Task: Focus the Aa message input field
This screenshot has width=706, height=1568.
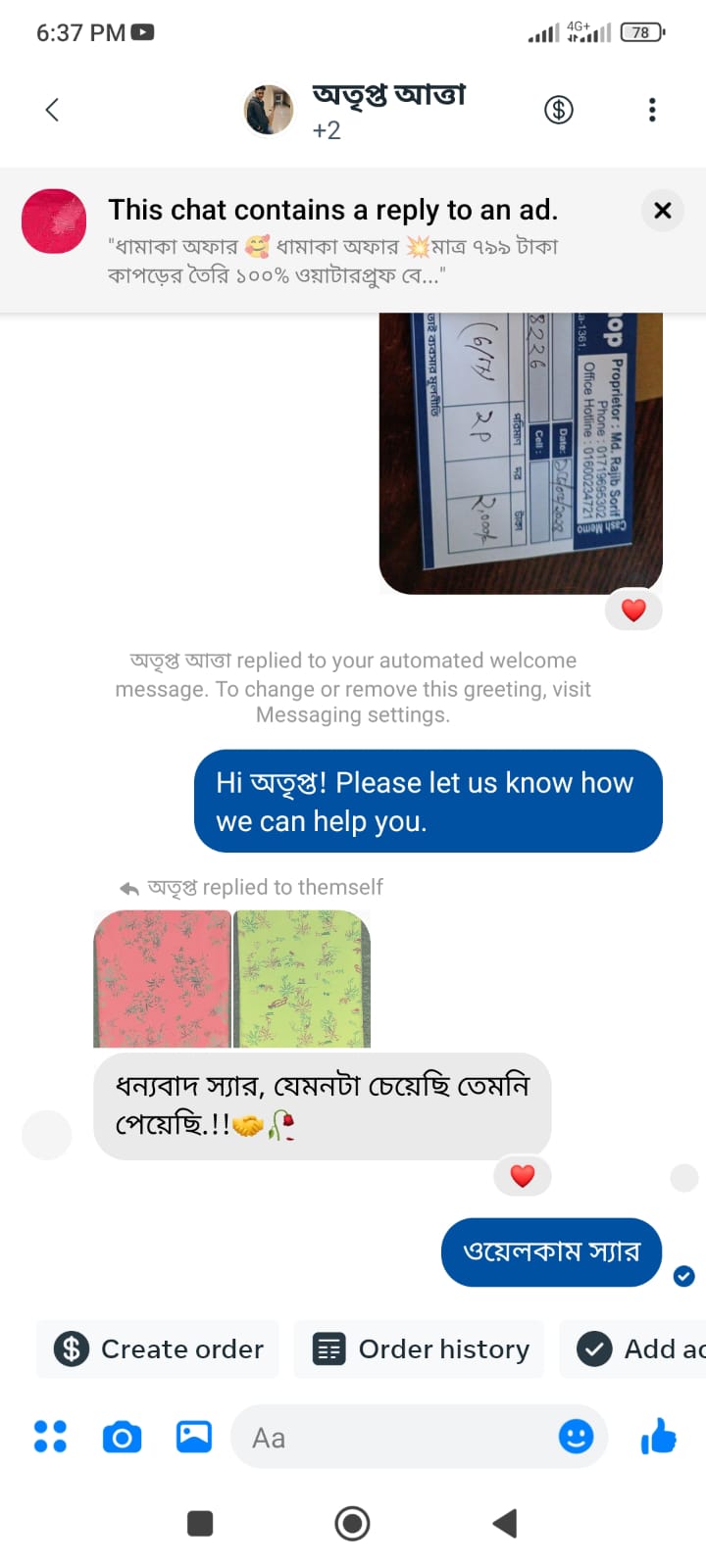Action: click(392, 1438)
